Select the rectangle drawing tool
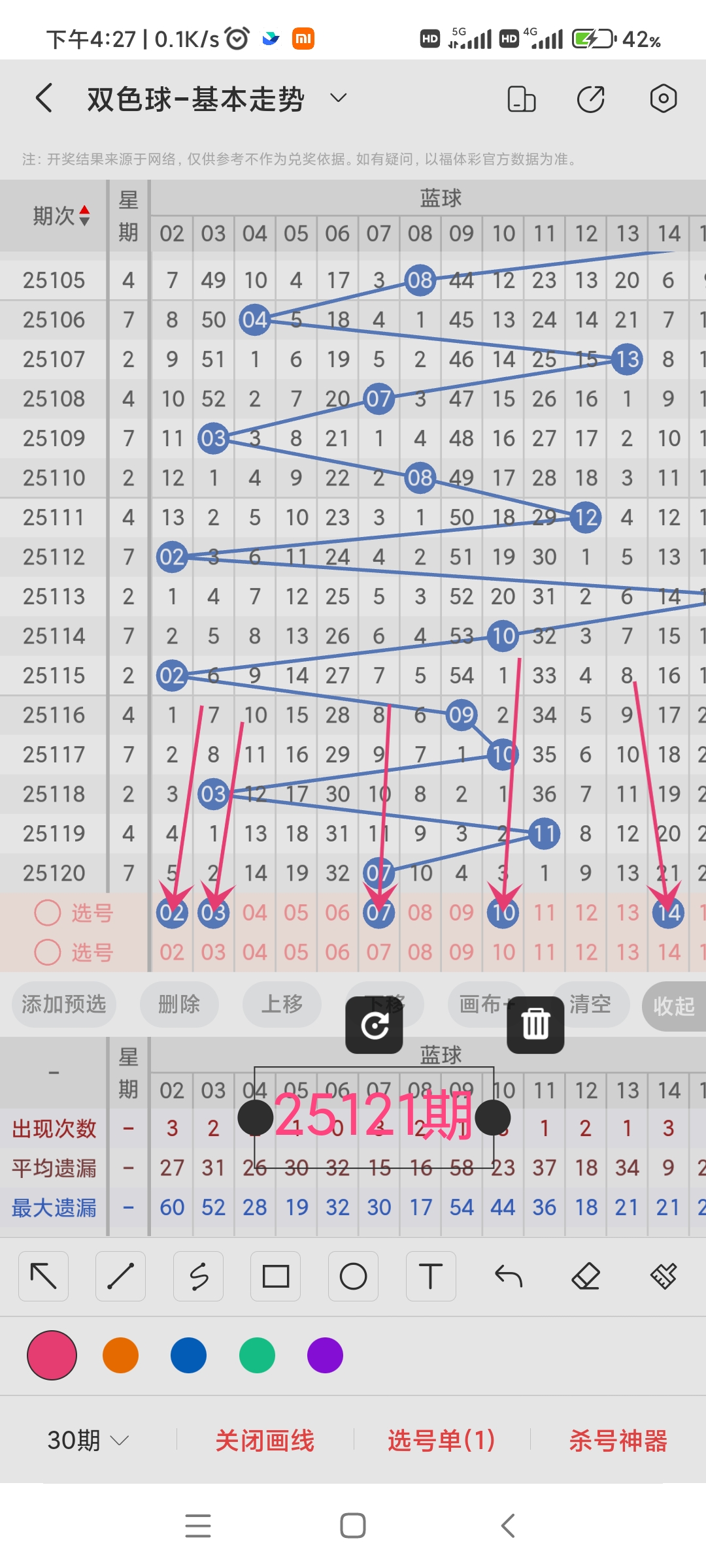The image size is (706, 1568). (275, 1275)
